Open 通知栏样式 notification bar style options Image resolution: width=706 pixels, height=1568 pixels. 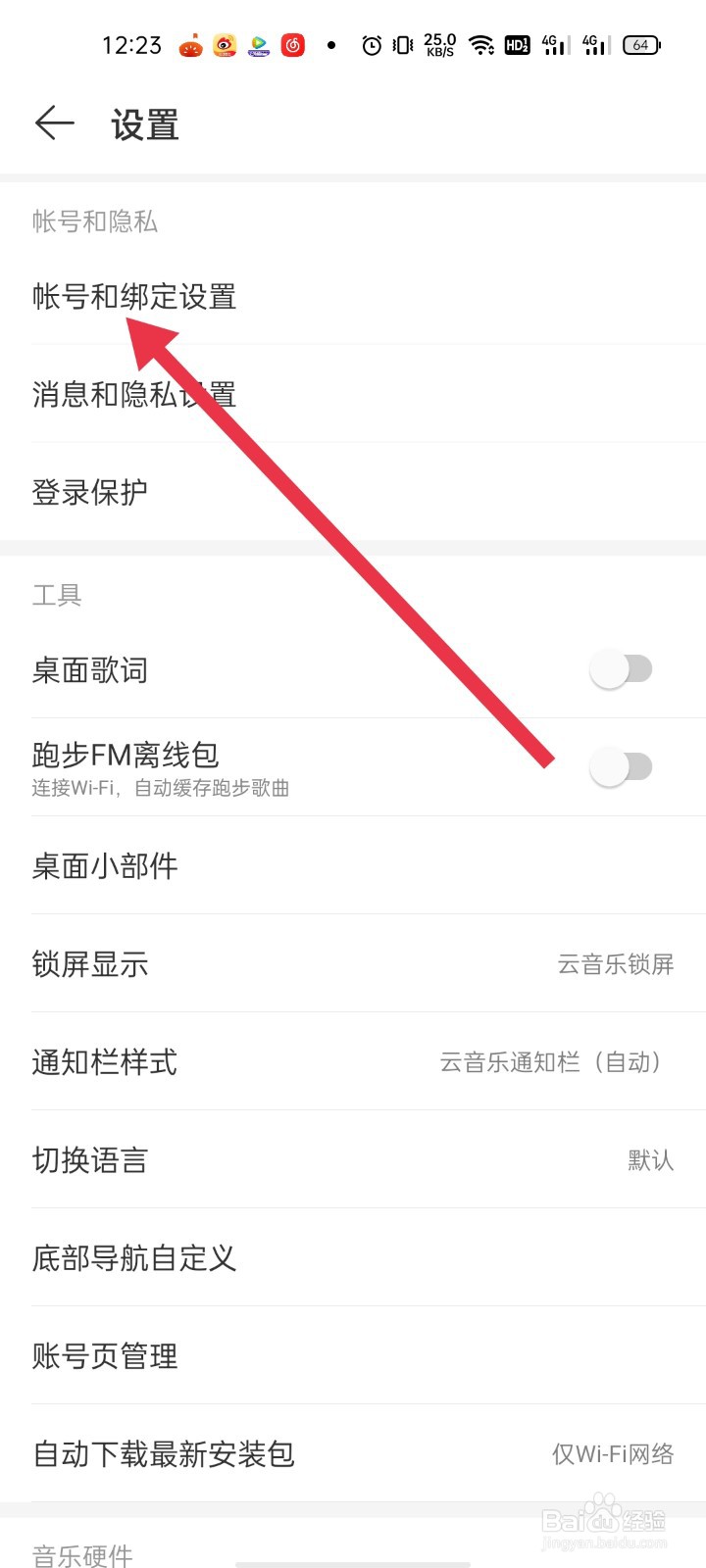pyautogui.click(x=353, y=1062)
